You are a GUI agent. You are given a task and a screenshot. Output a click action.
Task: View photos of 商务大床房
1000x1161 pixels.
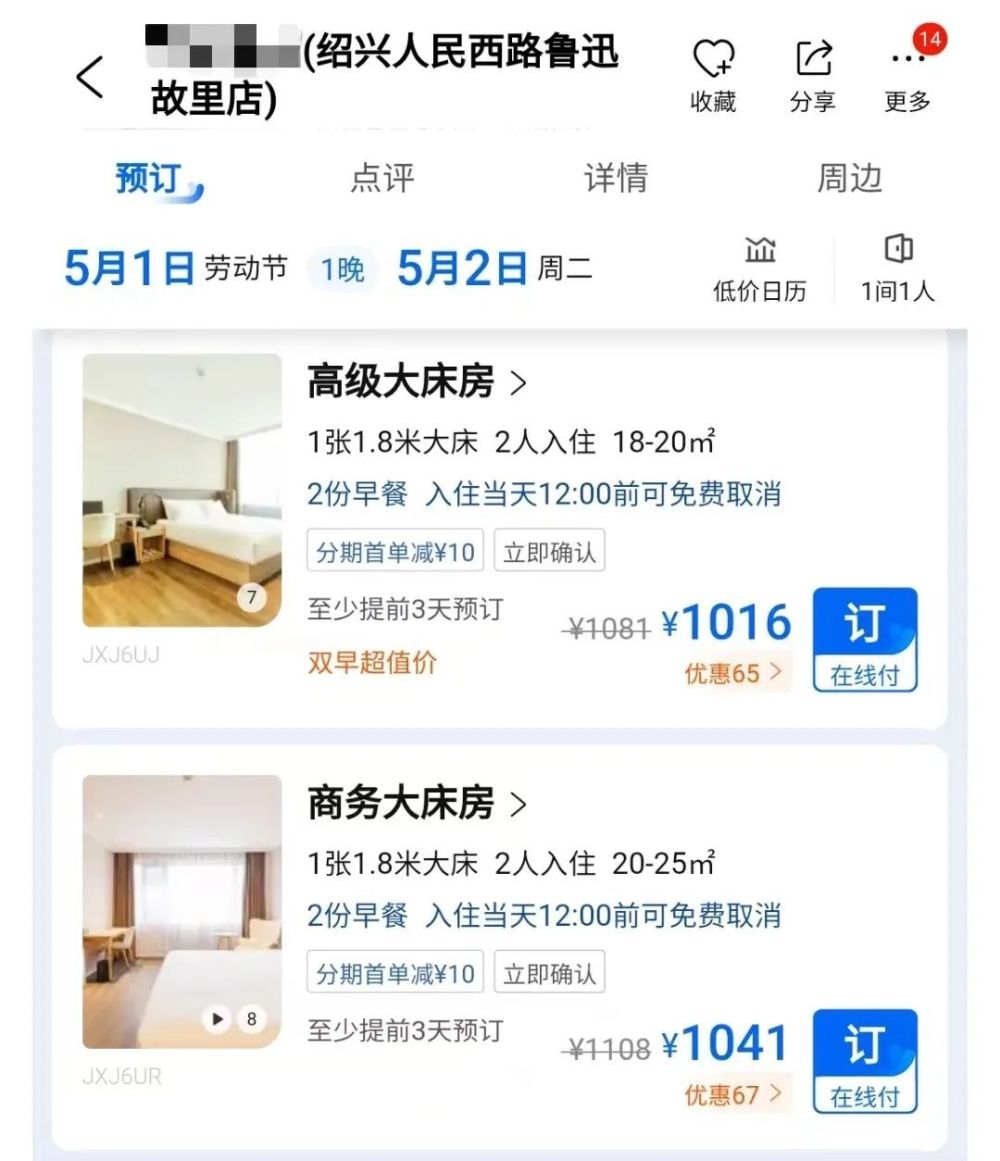(x=182, y=911)
